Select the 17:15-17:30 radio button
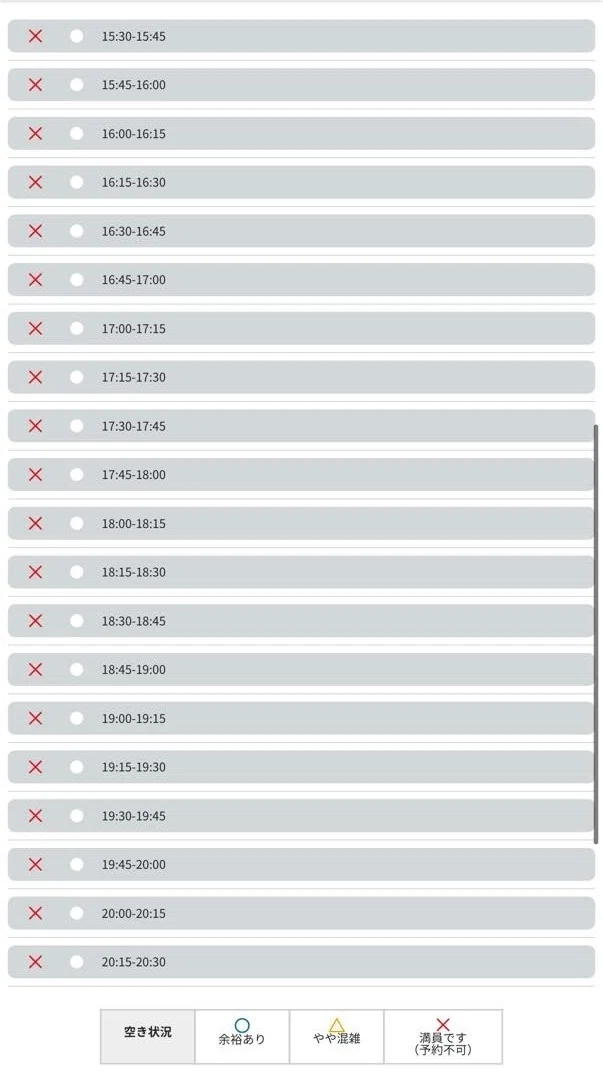This screenshot has height=1091, width=603. (77, 377)
